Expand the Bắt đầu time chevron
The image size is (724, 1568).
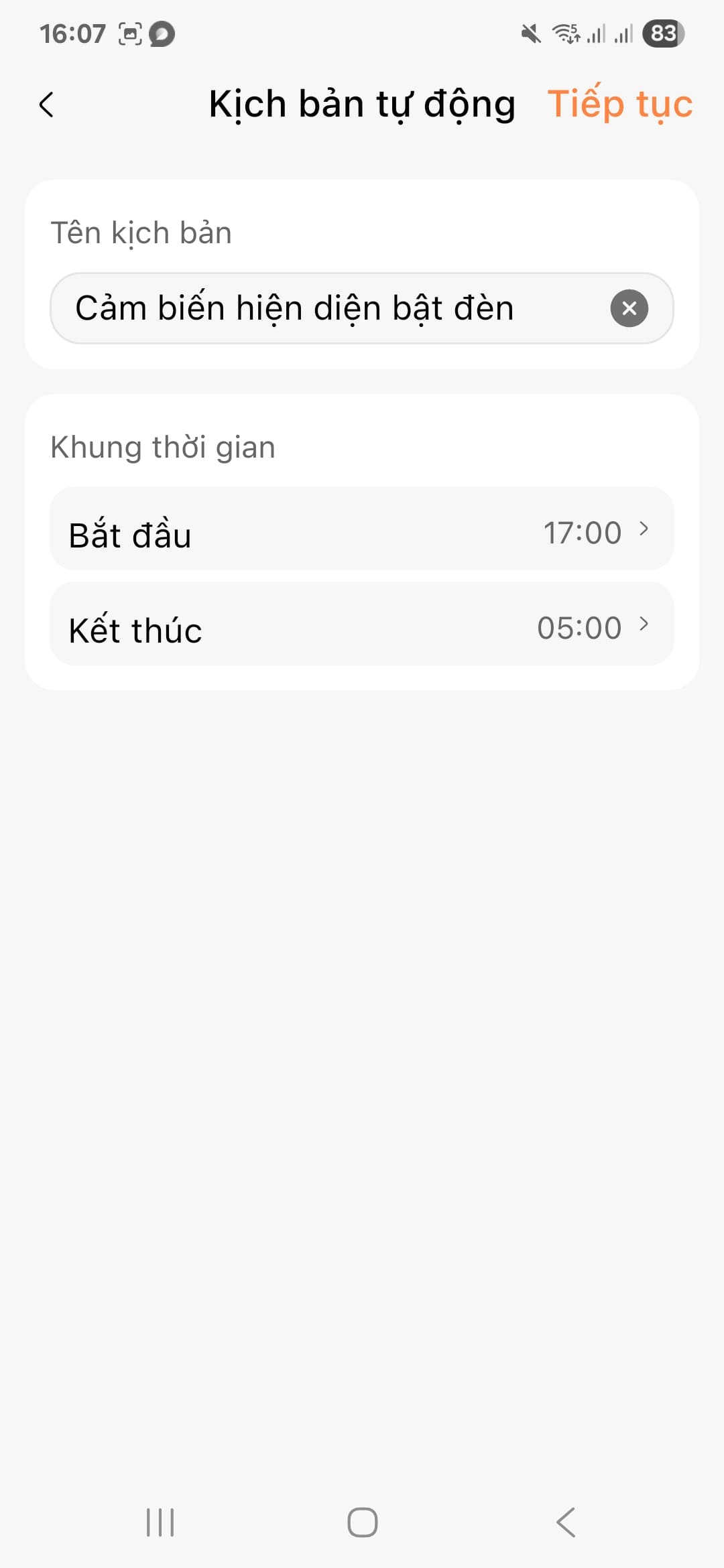click(645, 531)
